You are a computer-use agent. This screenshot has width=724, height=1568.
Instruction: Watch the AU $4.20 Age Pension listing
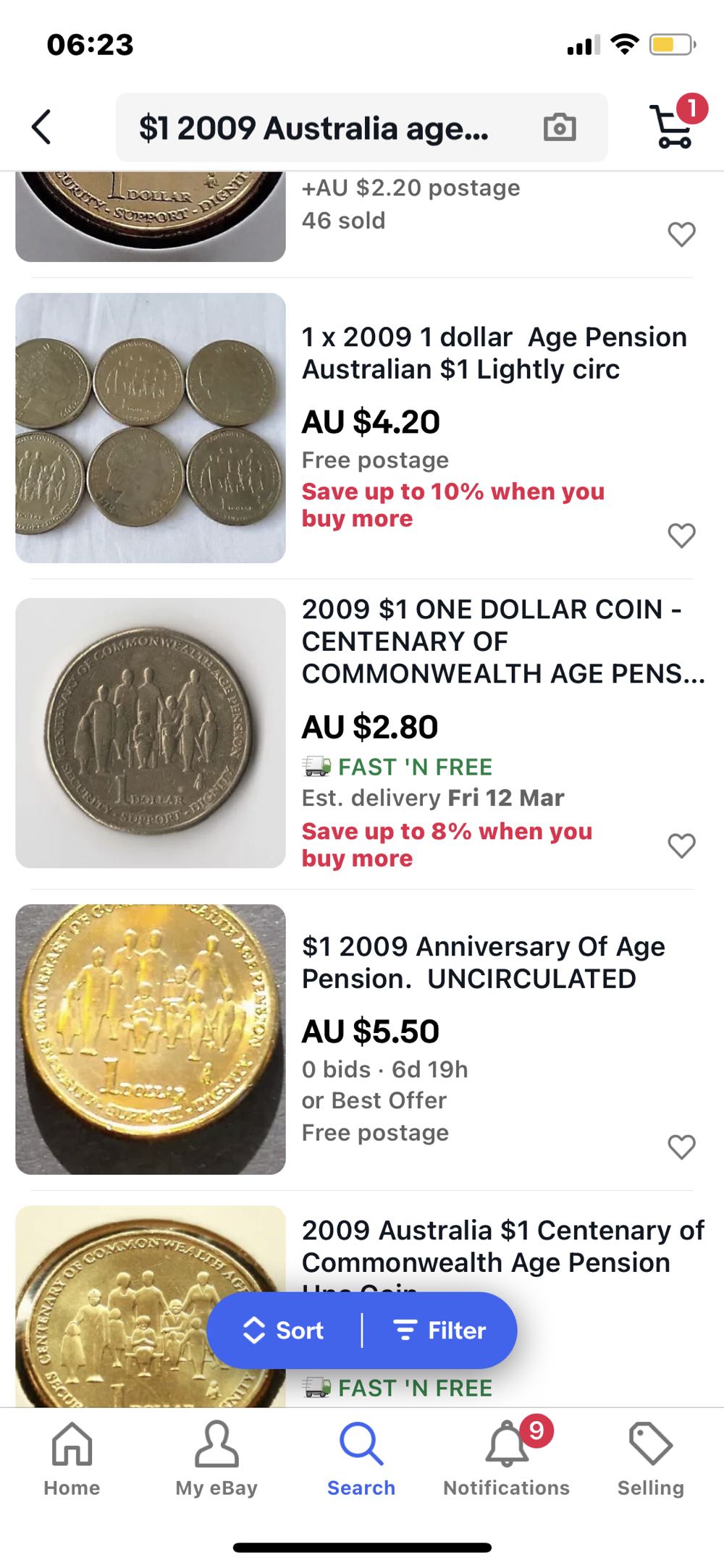(681, 536)
